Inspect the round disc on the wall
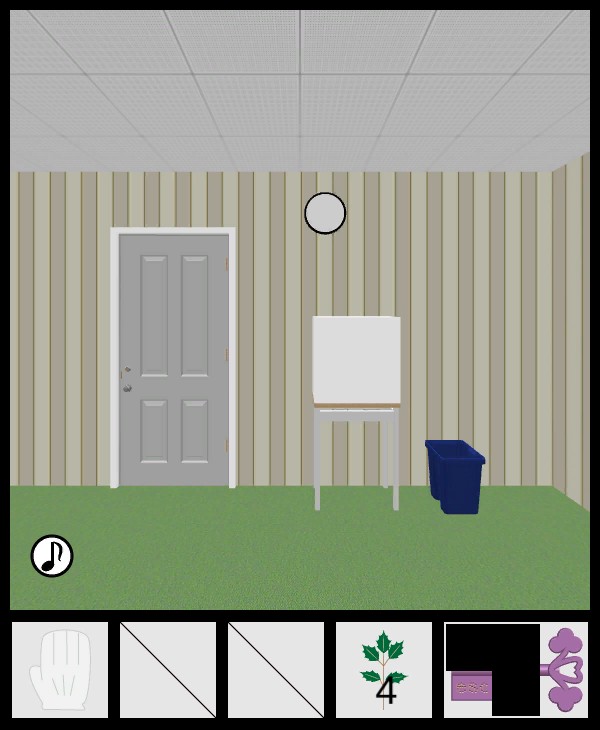 pos(325,213)
